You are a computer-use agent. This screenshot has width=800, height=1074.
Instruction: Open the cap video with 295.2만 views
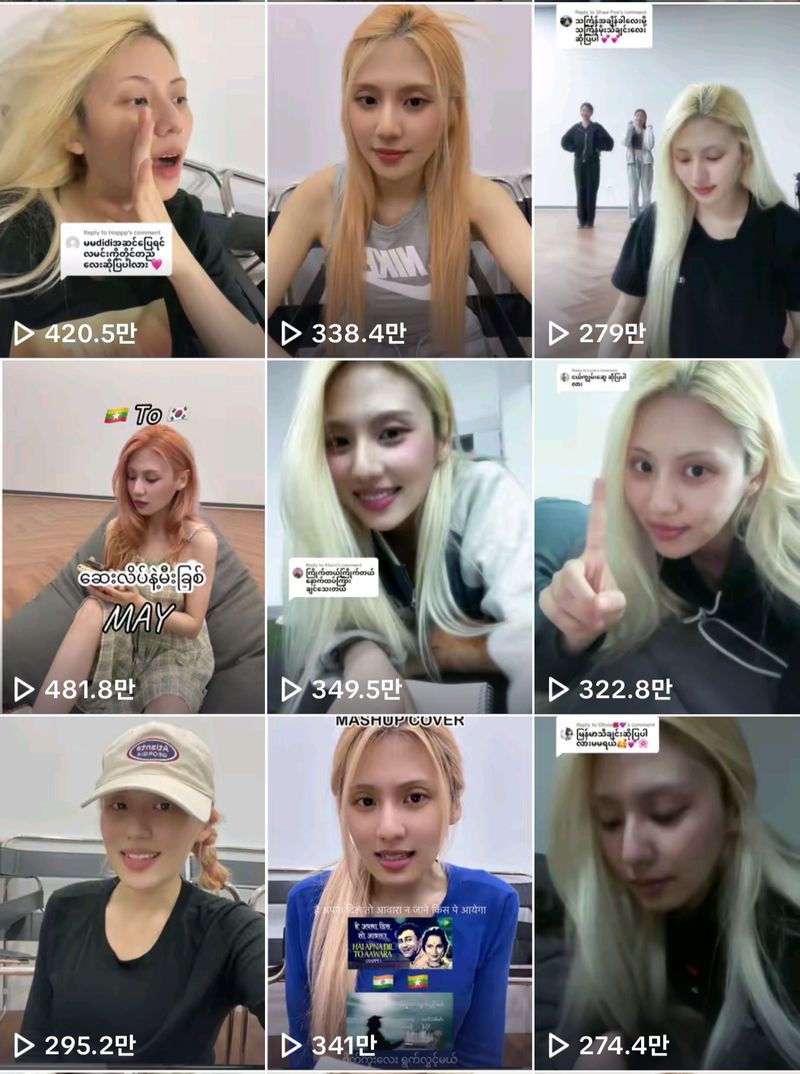[x=132, y=892]
